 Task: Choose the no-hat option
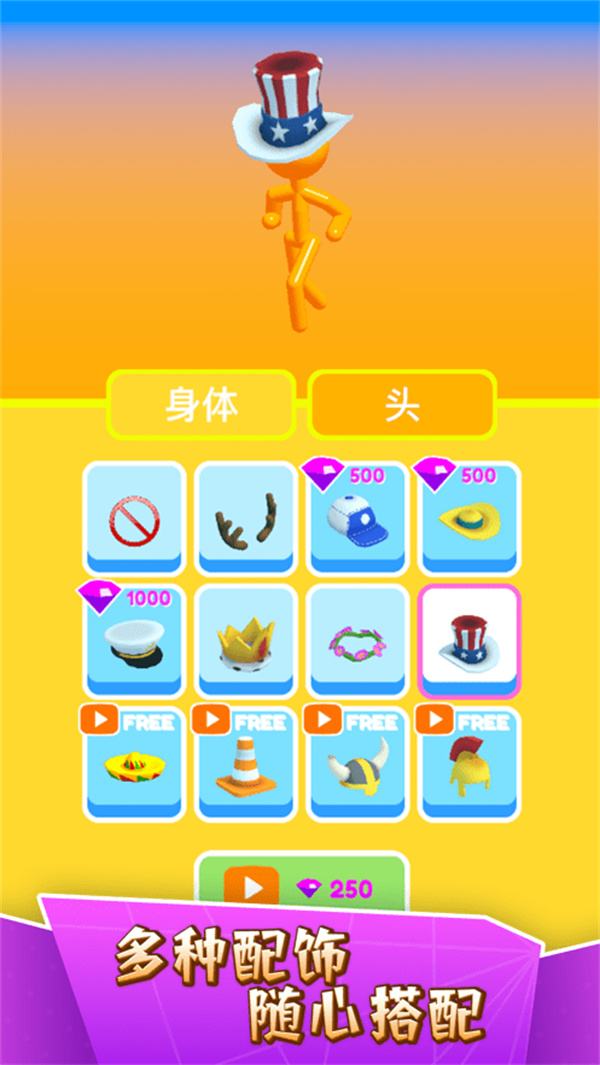tap(135, 519)
